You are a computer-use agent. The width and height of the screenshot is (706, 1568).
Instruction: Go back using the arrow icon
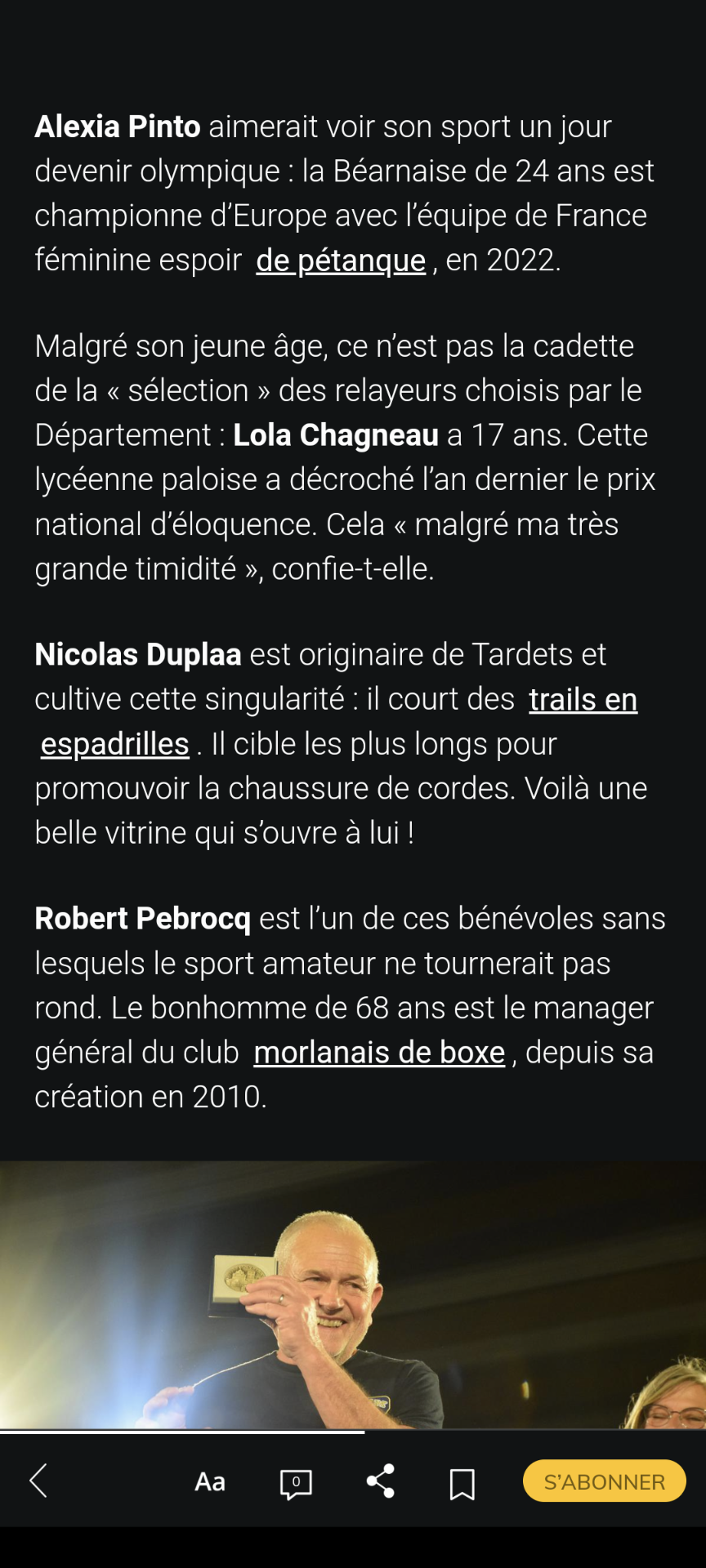pyautogui.click(x=38, y=1481)
